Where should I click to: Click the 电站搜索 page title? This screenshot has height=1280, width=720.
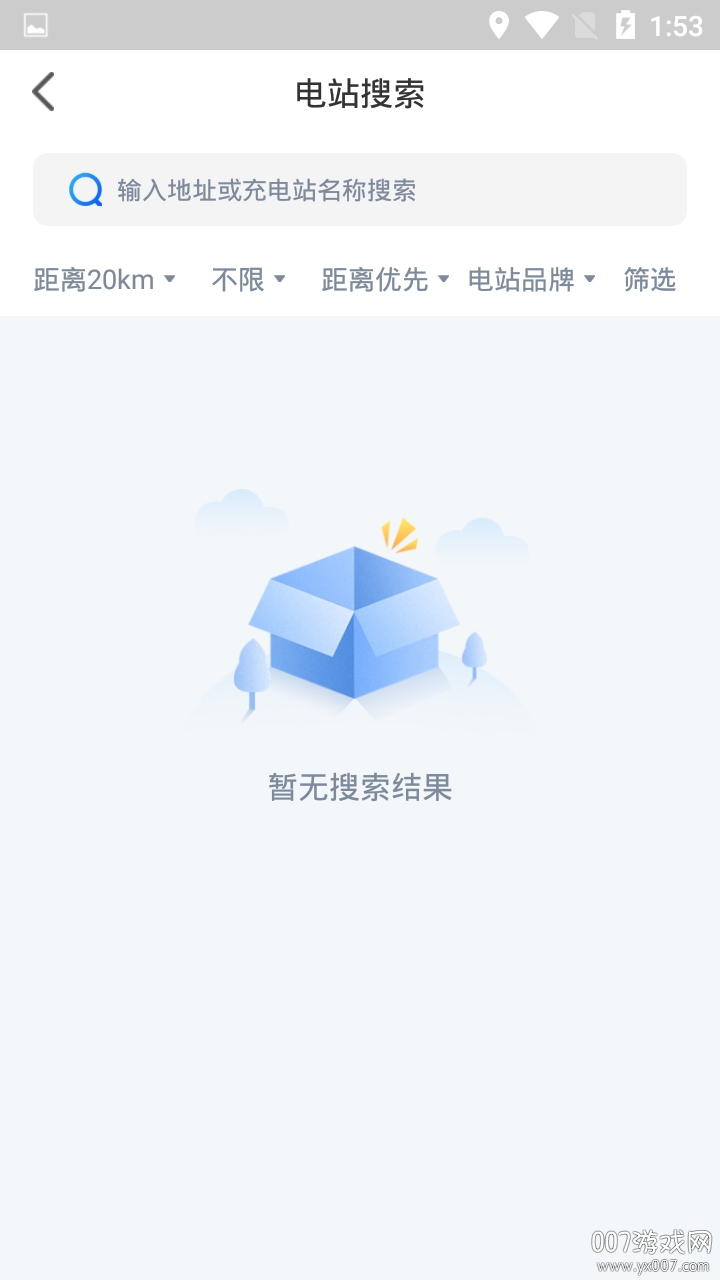point(360,93)
